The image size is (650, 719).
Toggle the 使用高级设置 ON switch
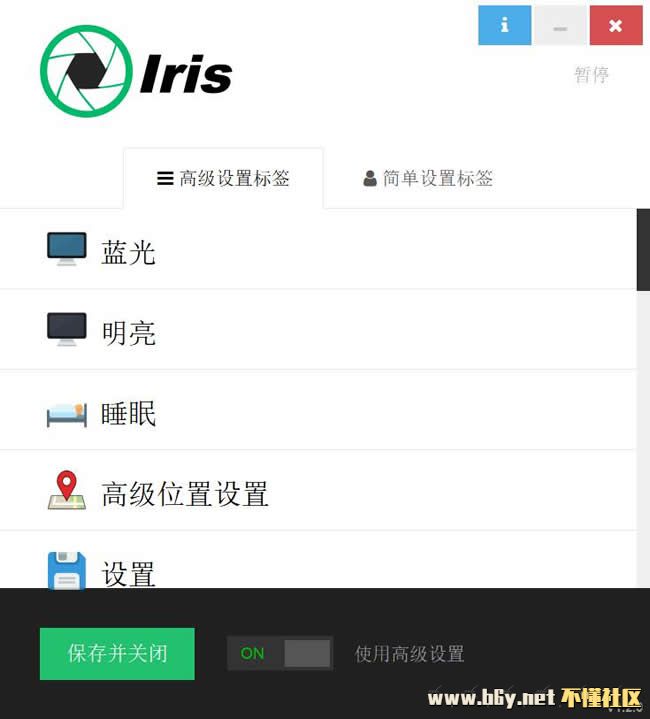pyautogui.click(x=280, y=654)
